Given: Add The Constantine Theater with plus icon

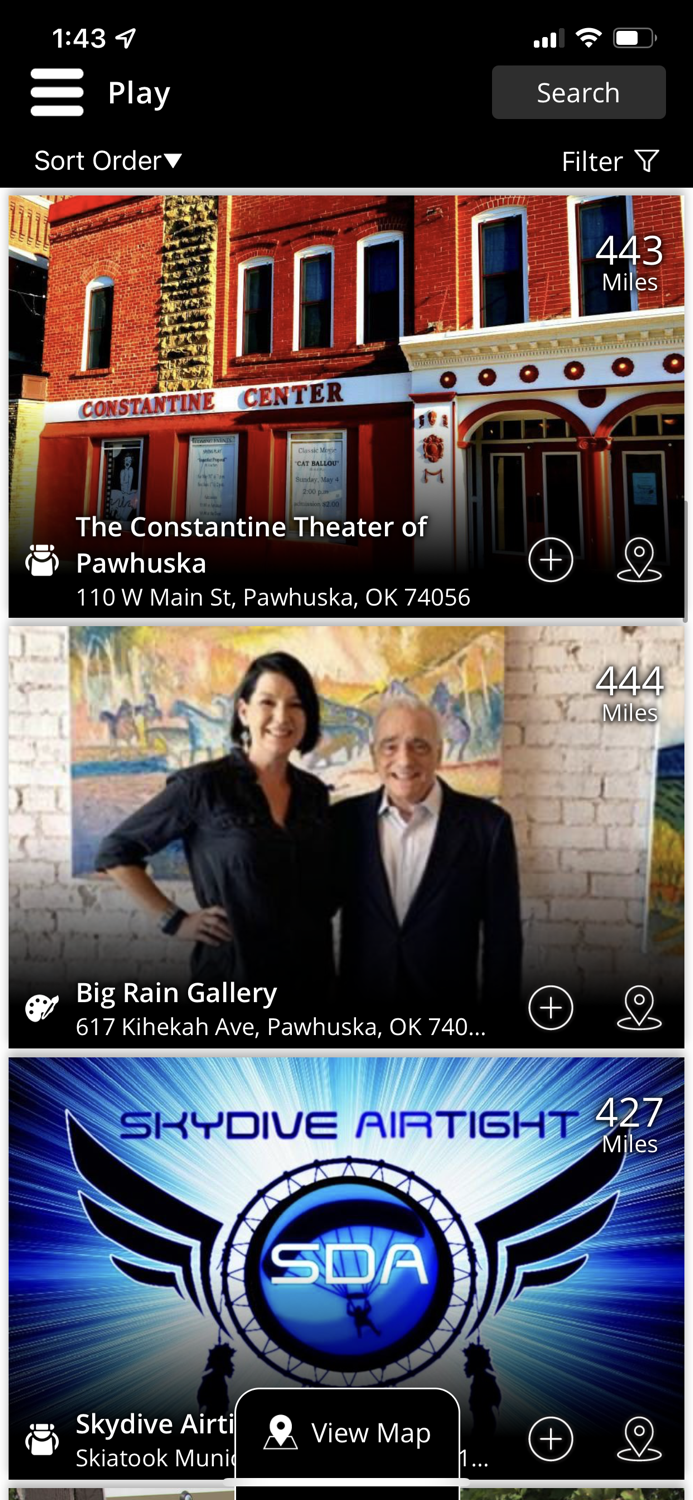Looking at the screenshot, I should 550,561.
